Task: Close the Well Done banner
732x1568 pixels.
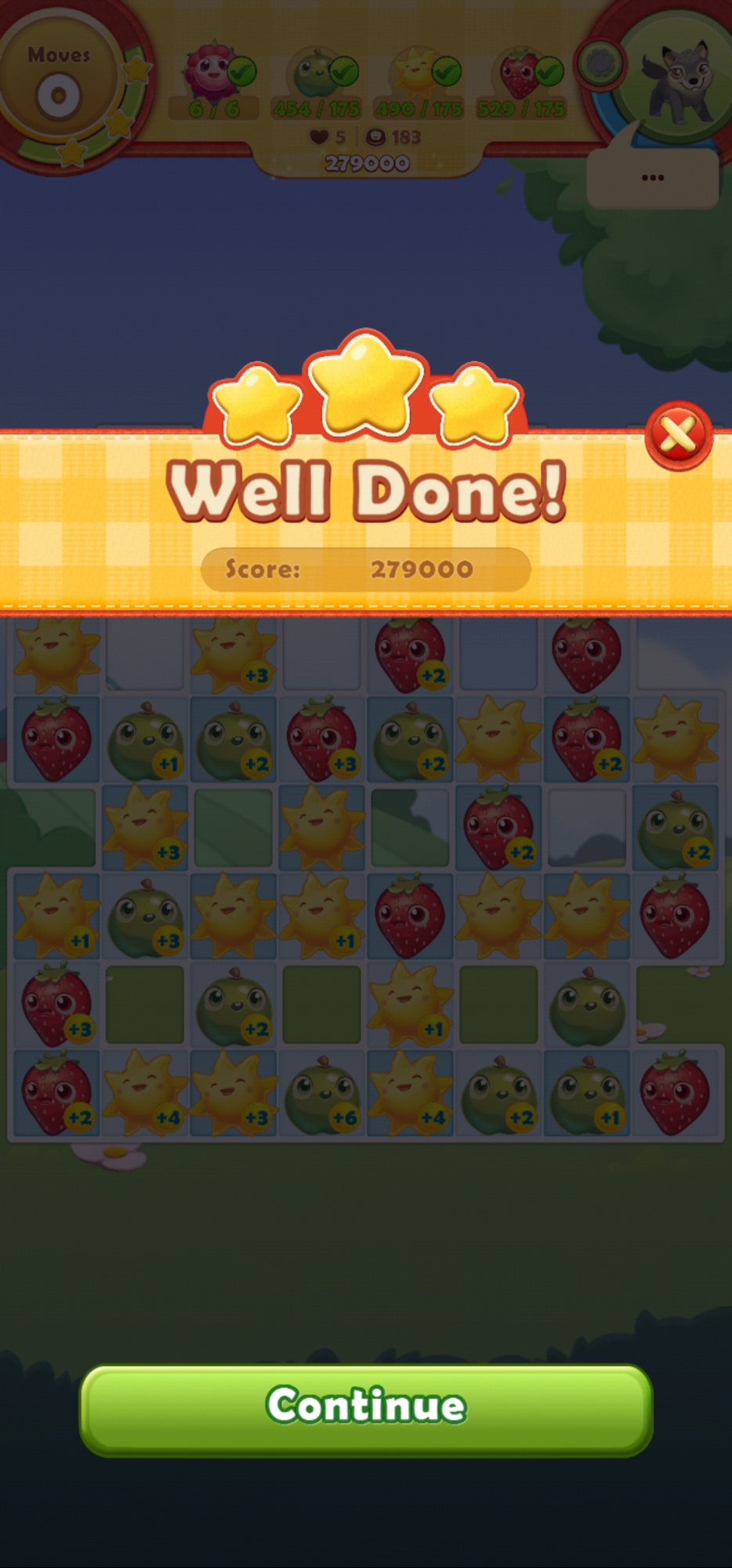Action: pyautogui.click(x=678, y=435)
